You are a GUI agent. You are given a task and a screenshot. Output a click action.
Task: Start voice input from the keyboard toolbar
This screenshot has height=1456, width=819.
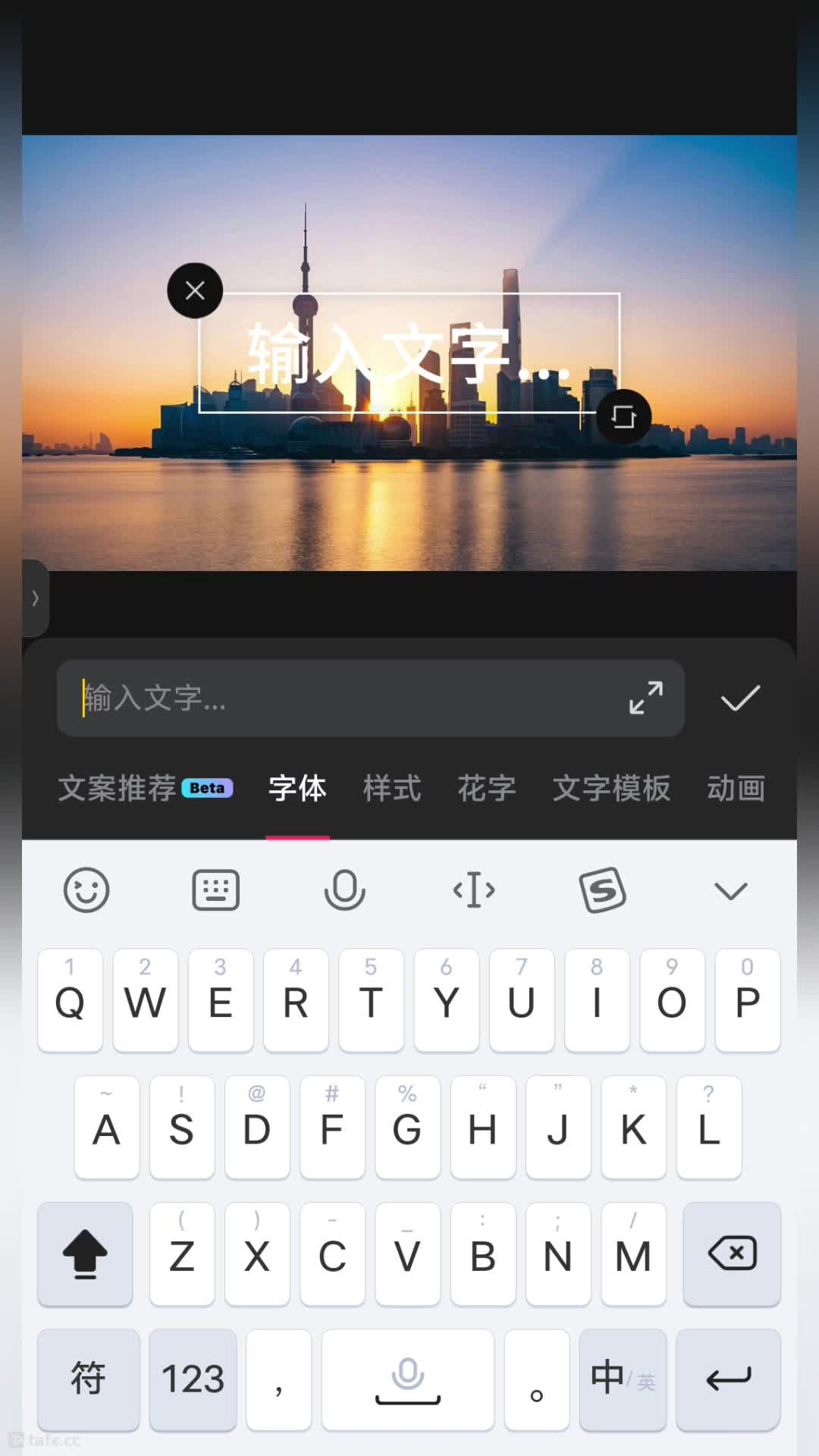click(x=345, y=890)
